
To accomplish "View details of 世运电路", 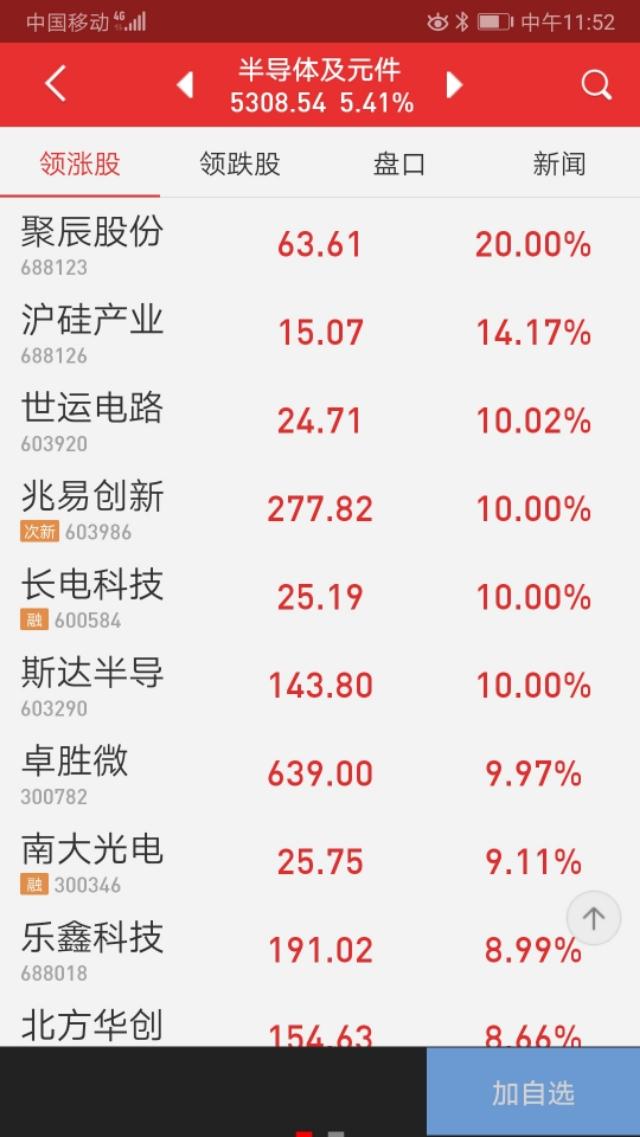I will pos(320,422).
